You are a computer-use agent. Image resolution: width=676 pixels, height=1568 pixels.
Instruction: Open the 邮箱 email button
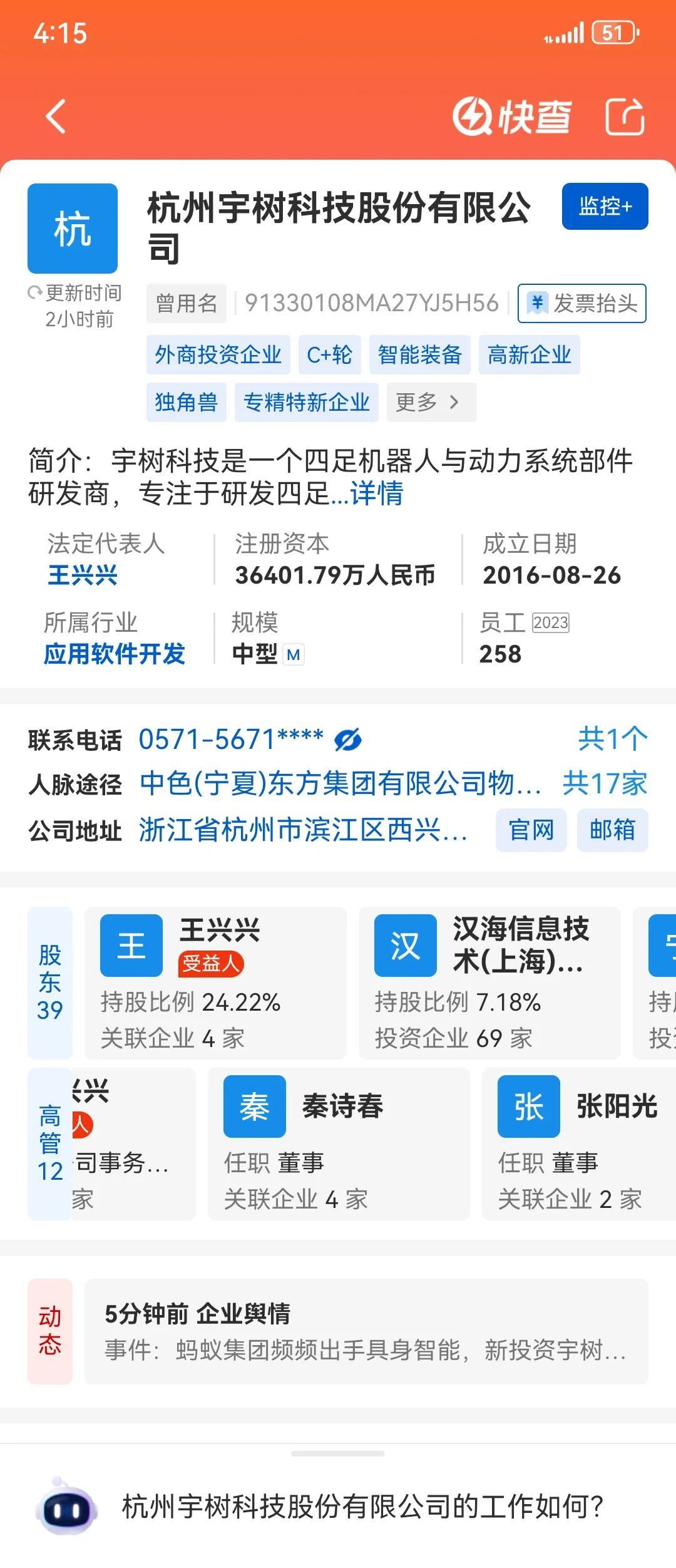tap(612, 830)
